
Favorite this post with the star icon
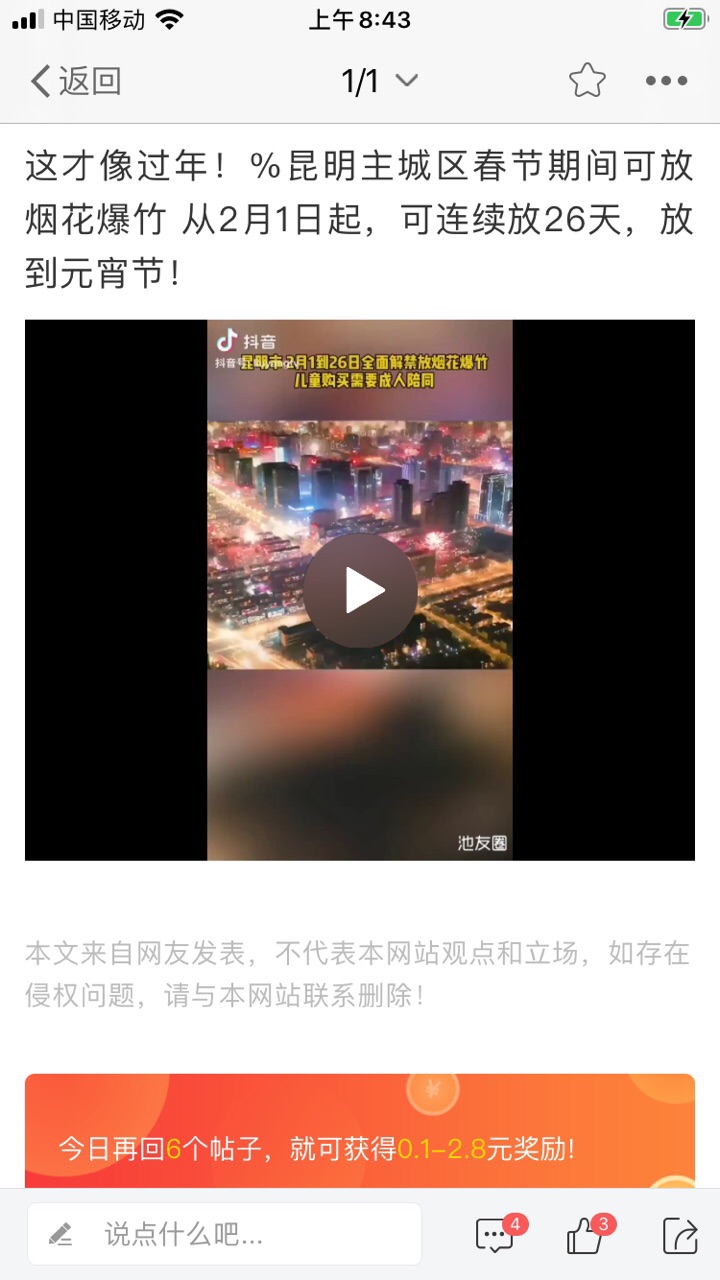587,81
